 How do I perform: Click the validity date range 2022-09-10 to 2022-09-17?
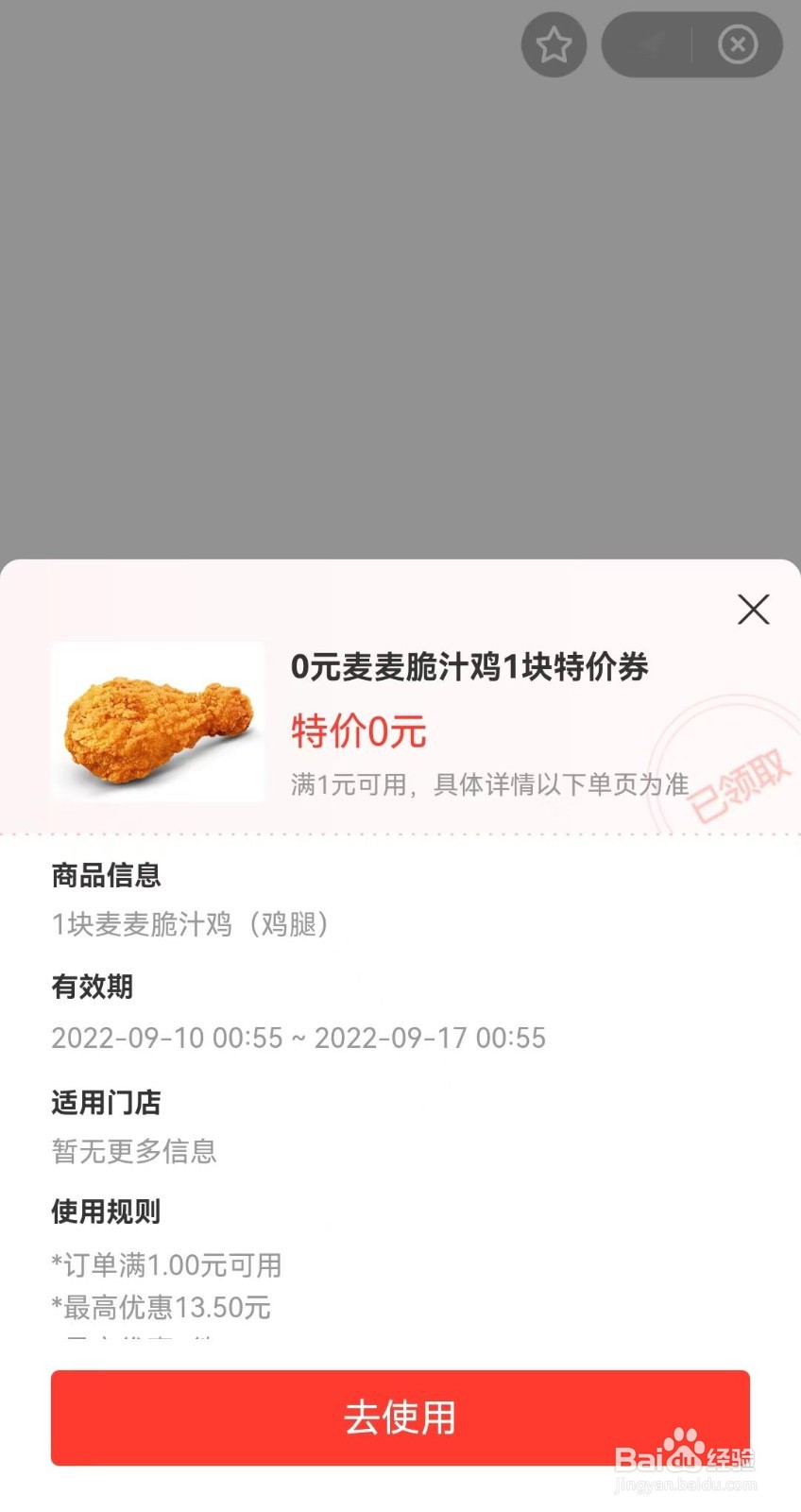click(x=298, y=1037)
